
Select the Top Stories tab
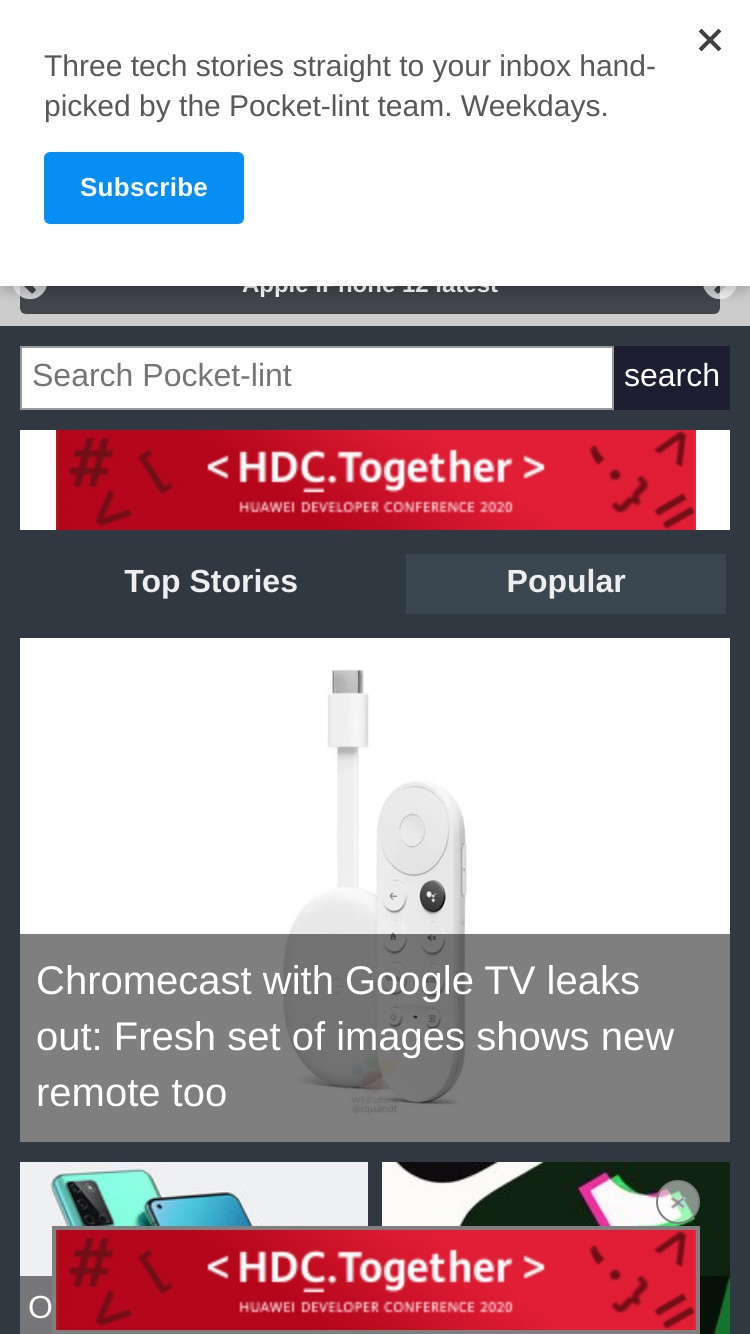click(x=211, y=583)
